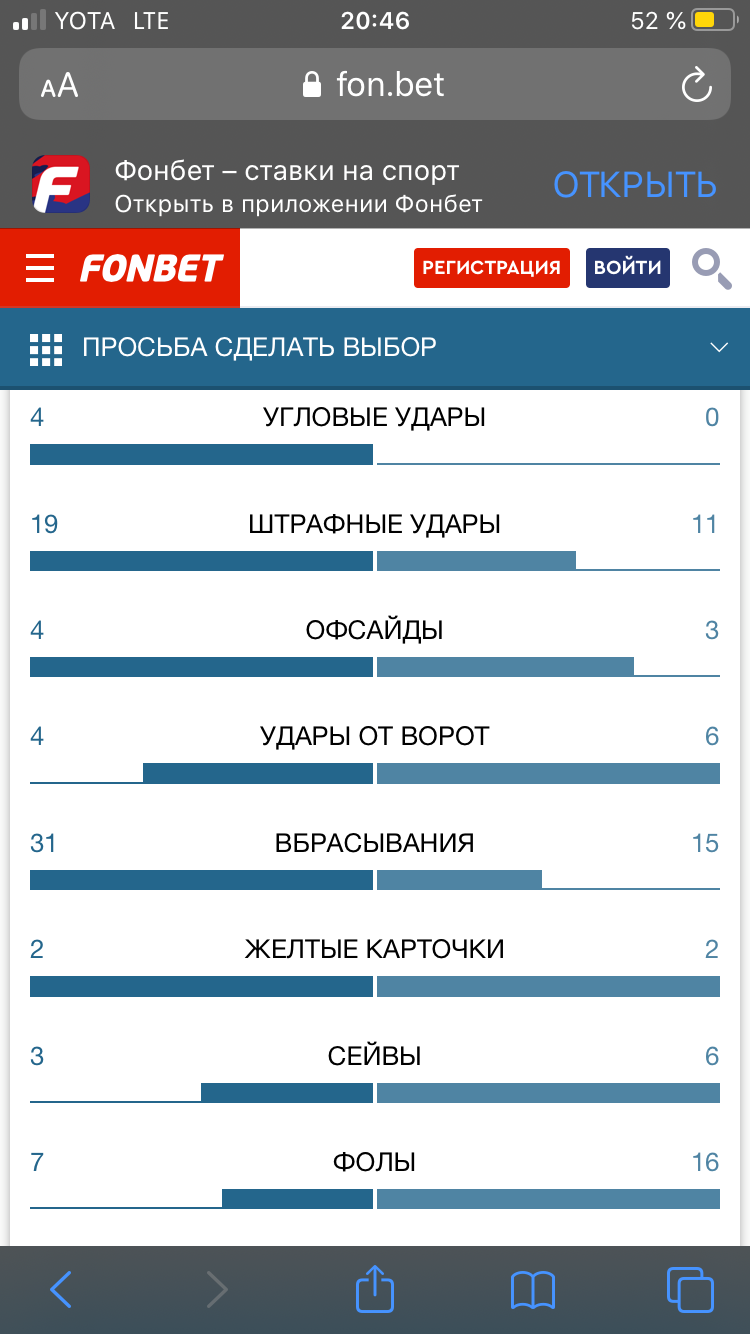This screenshot has width=750, height=1334.
Task: Open Fonbet app via ОТКРЫТЬ
Action: tap(635, 185)
